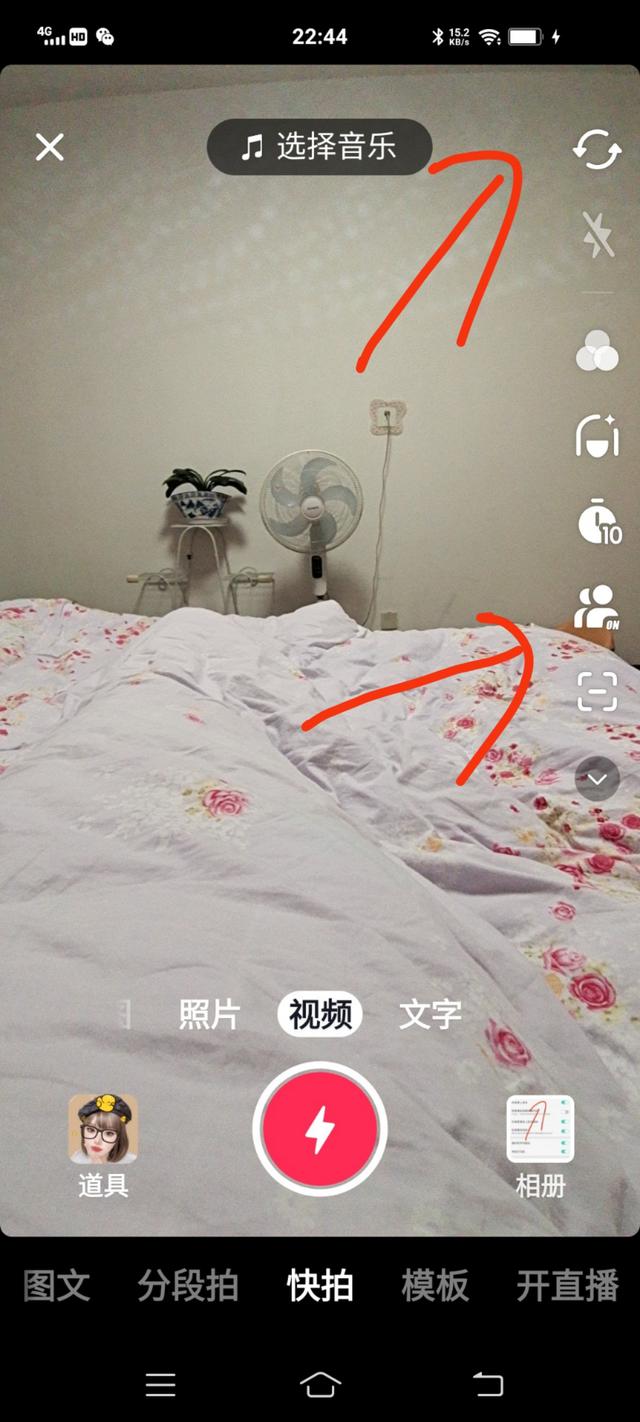Open the 开直播 go live tab
640x1422 pixels.
tap(567, 1285)
